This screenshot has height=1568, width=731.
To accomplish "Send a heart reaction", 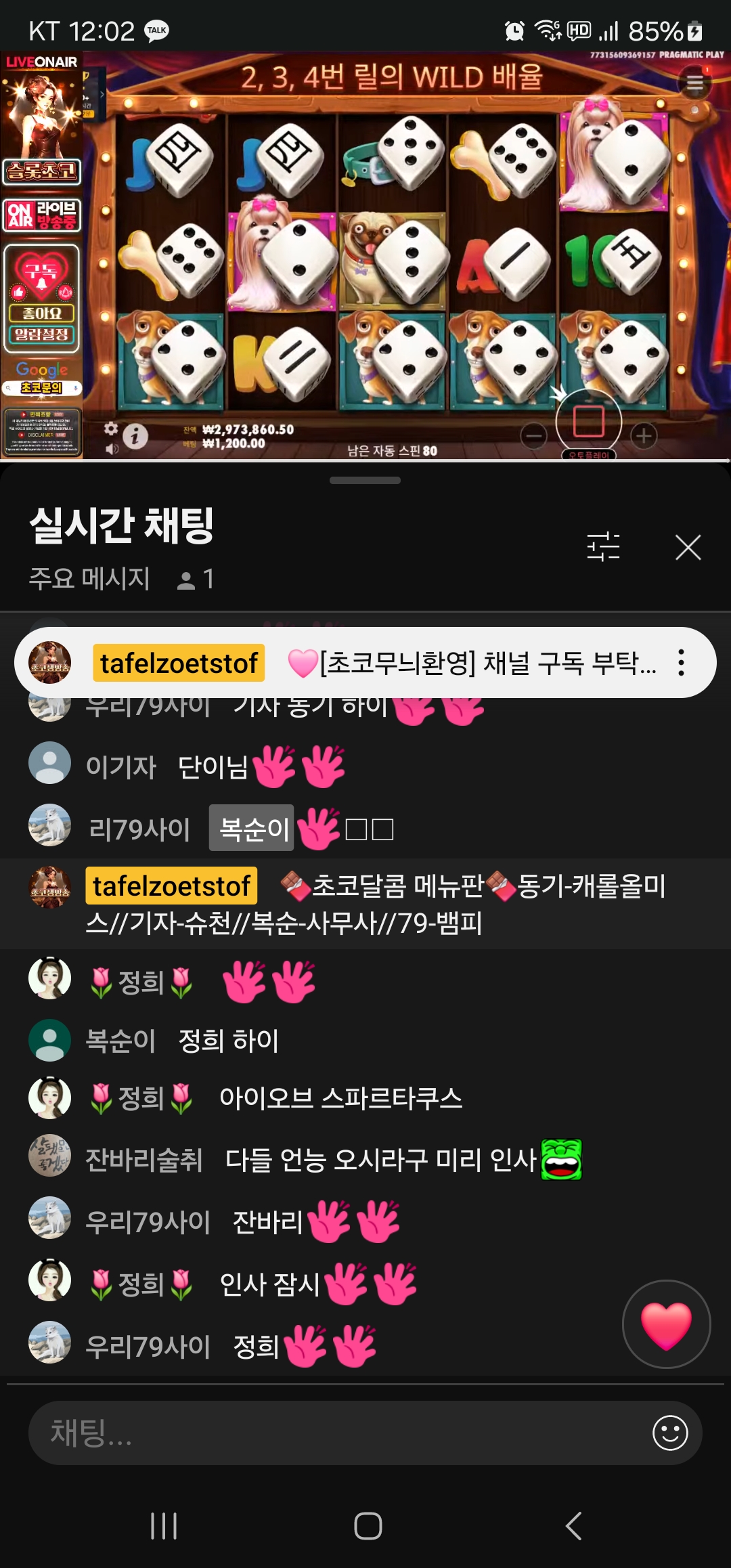I will pos(666,1324).
